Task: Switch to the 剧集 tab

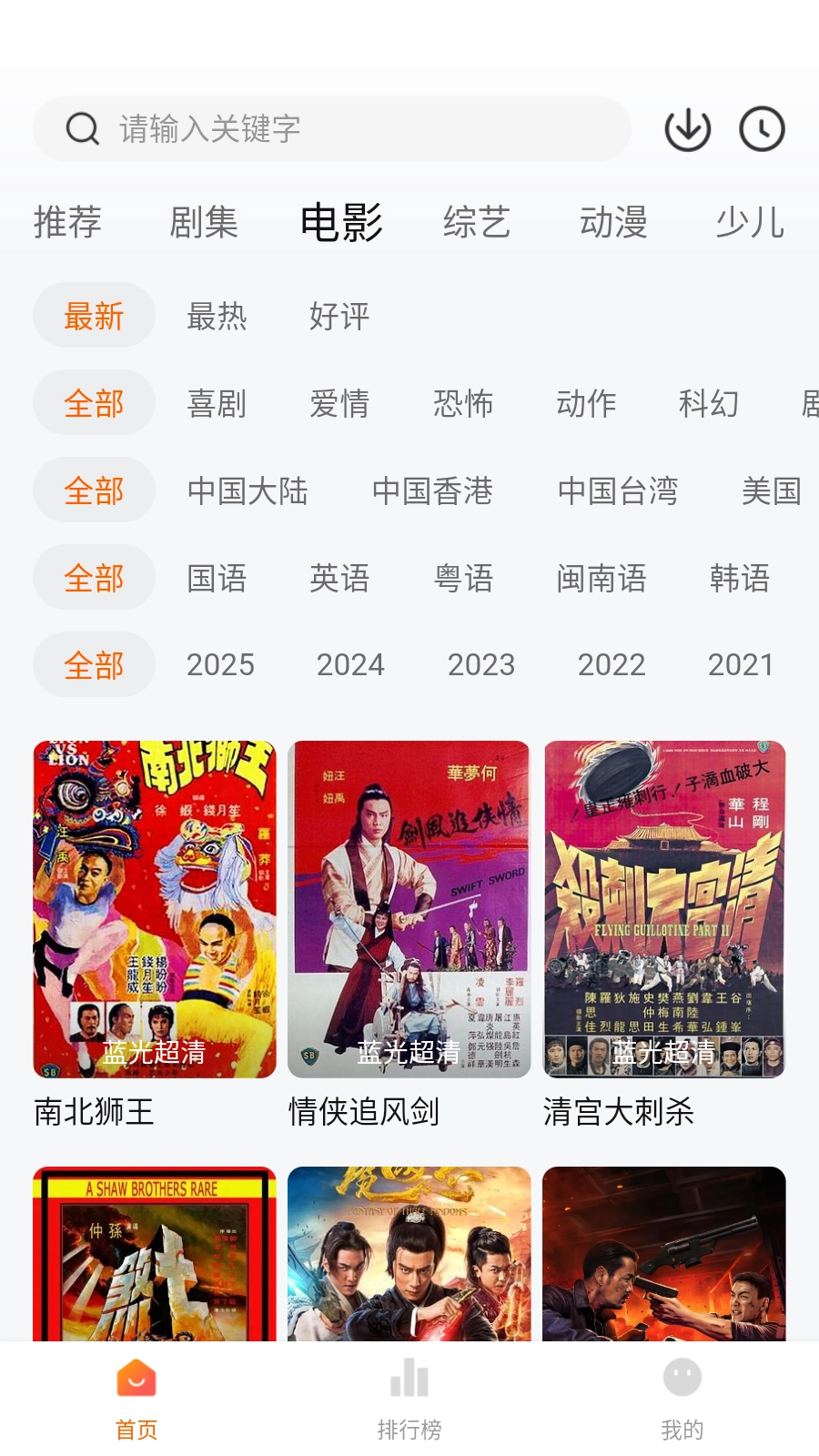Action: click(x=204, y=223)
